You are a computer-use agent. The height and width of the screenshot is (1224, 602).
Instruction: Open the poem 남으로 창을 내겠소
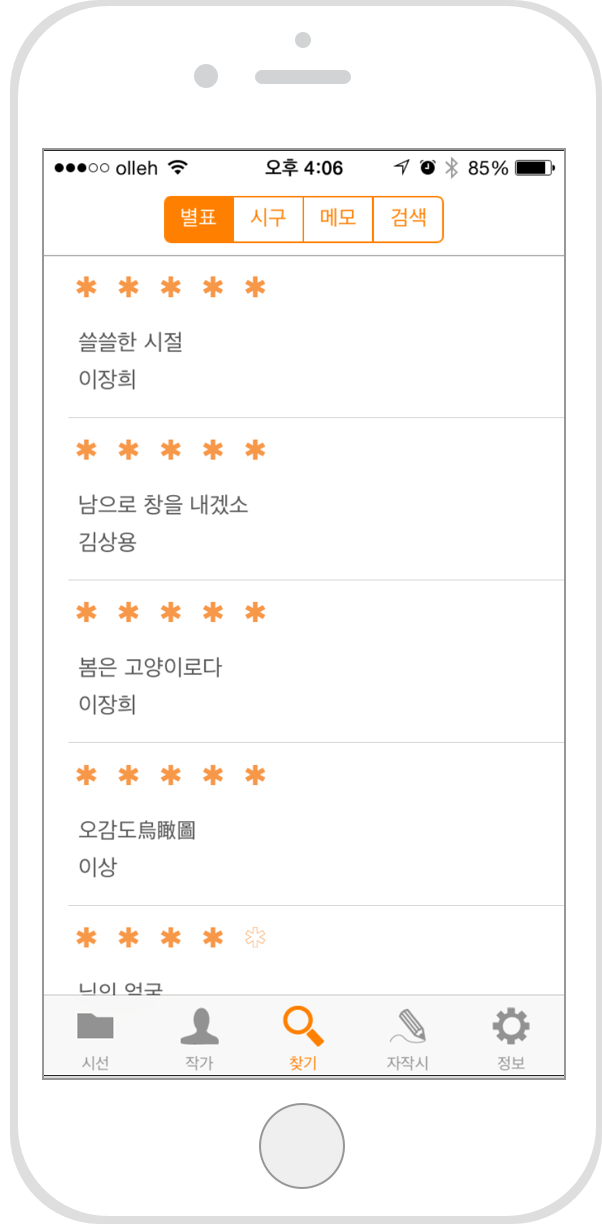point(304,499)
